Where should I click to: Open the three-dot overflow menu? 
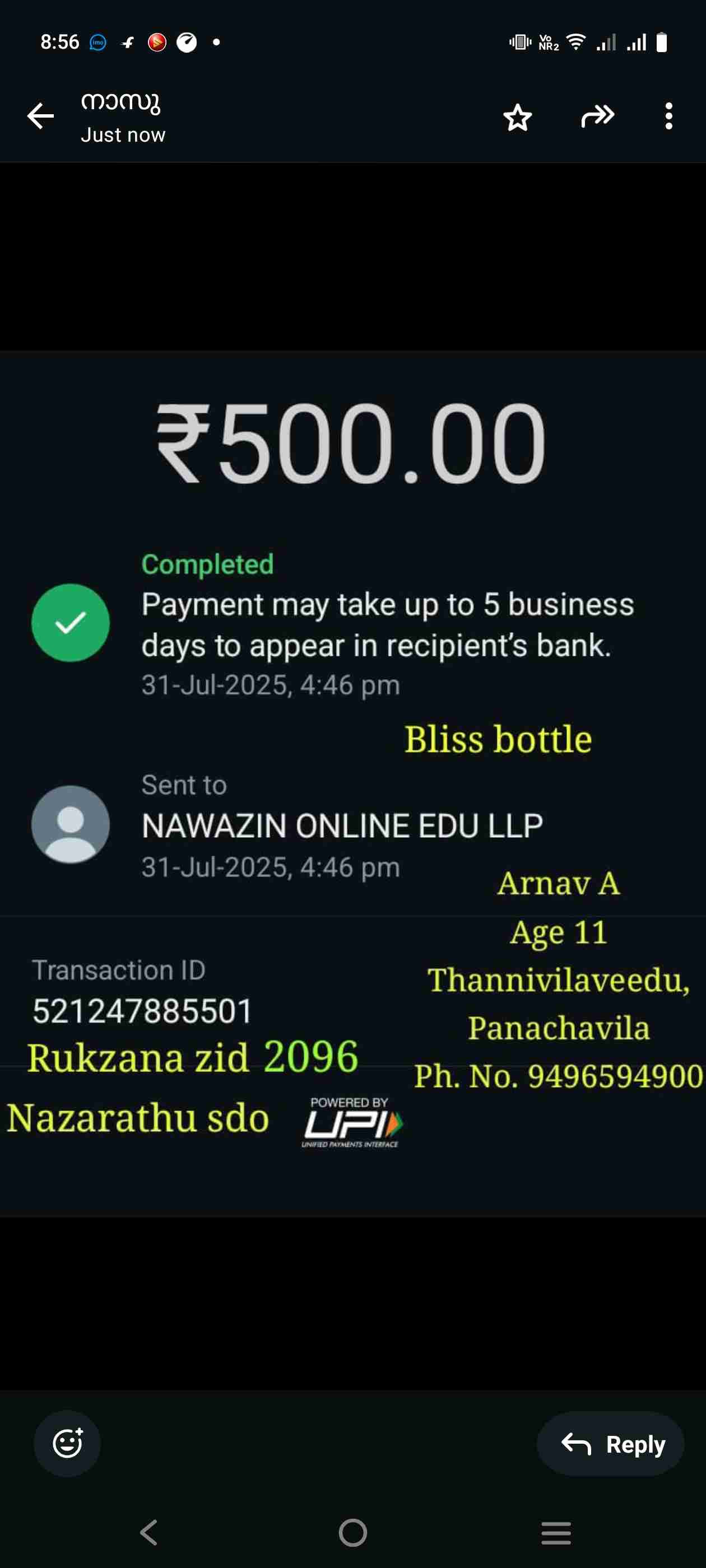click(668, 116)
